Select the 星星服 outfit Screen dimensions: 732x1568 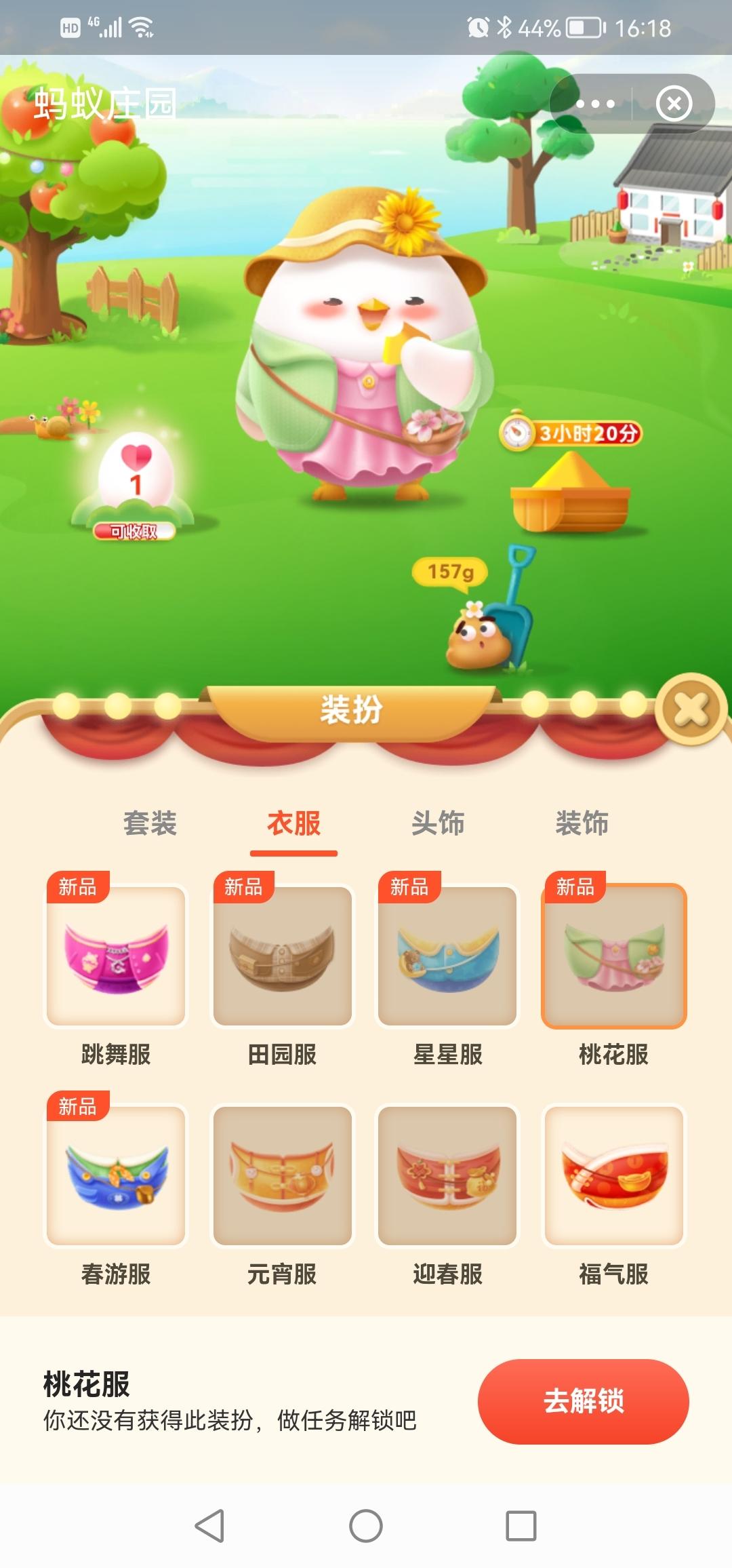tap(448, 956)
